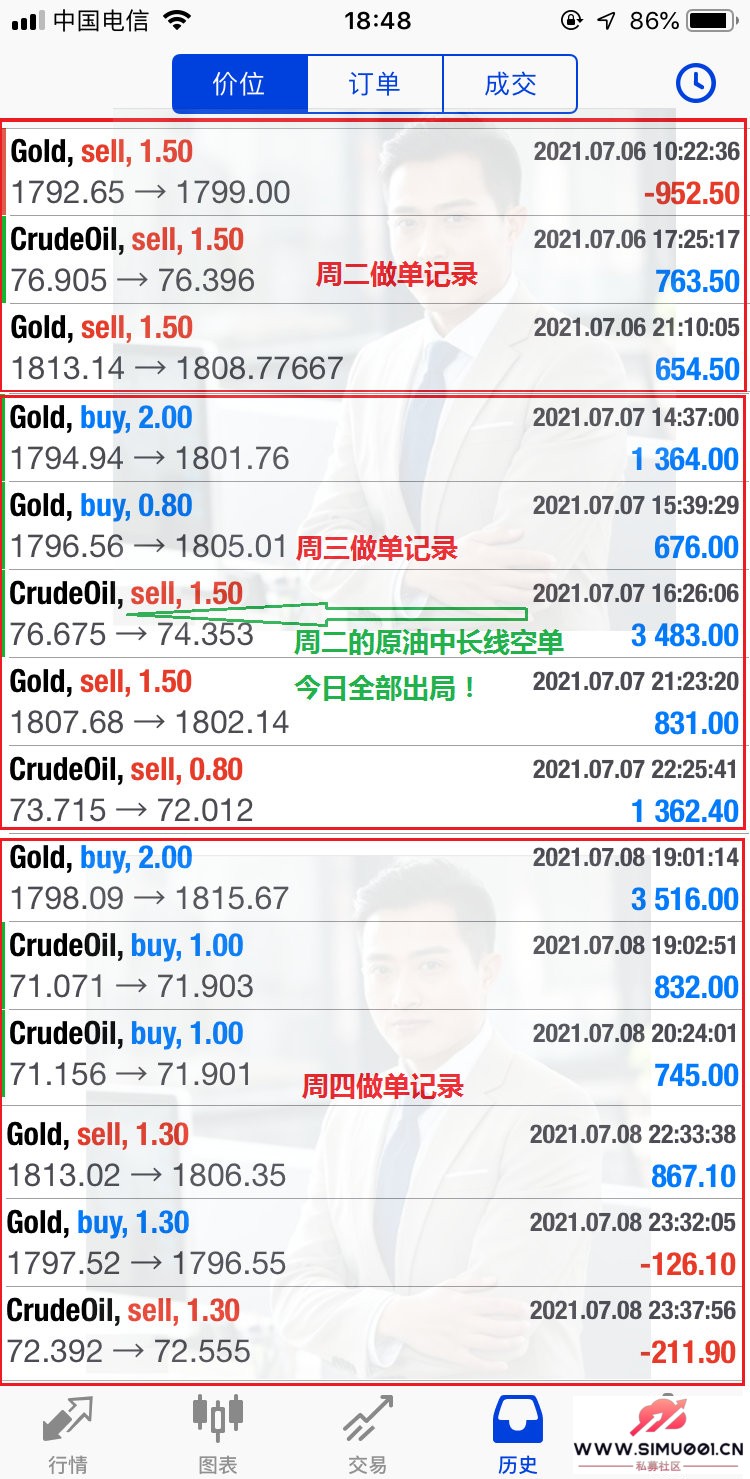Select the 价位 segment
This screenshot has height=1479, width=750.
[239, 84]
